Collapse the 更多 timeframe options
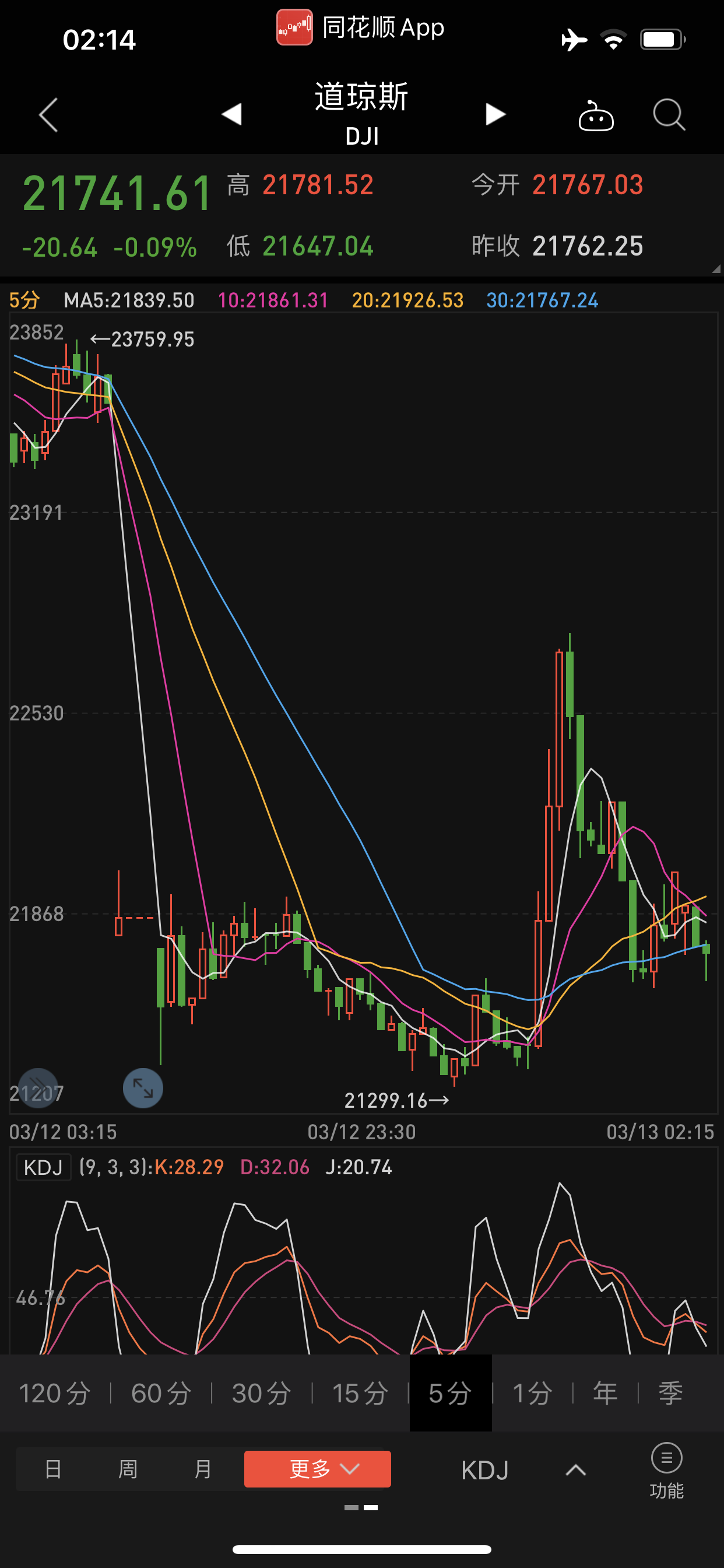724x1568 pixels. 317,1469
